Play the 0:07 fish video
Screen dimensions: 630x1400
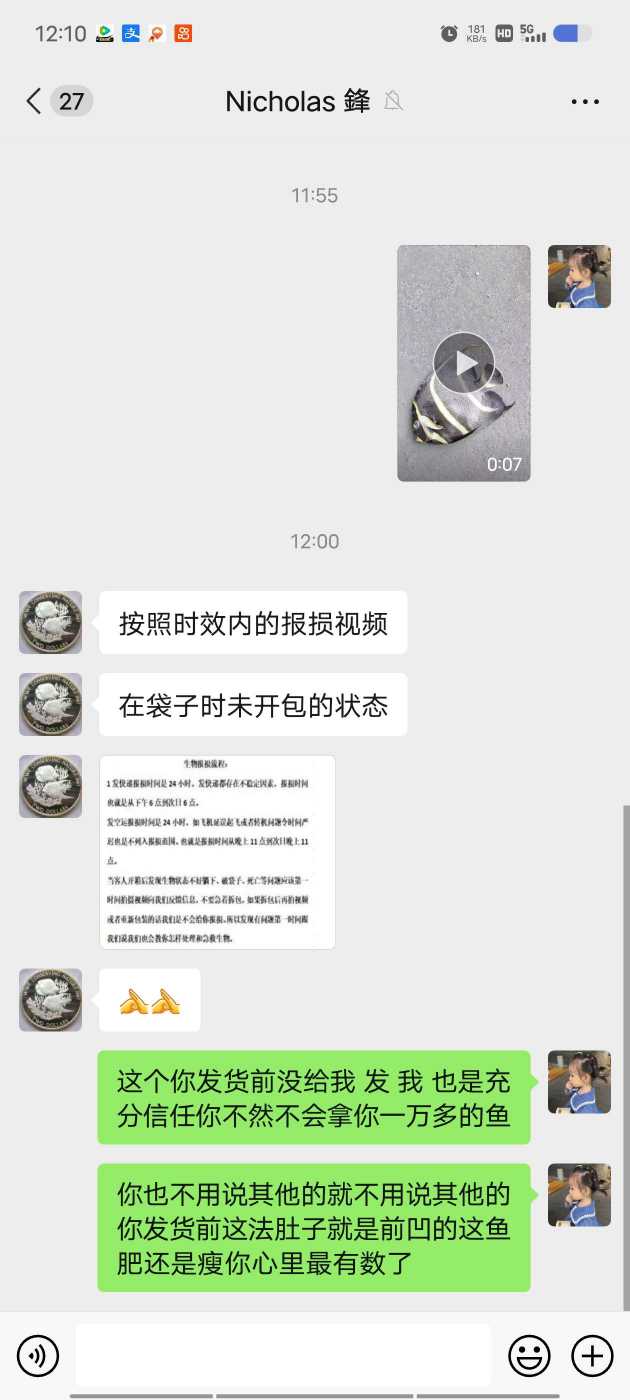click(464, 363)
